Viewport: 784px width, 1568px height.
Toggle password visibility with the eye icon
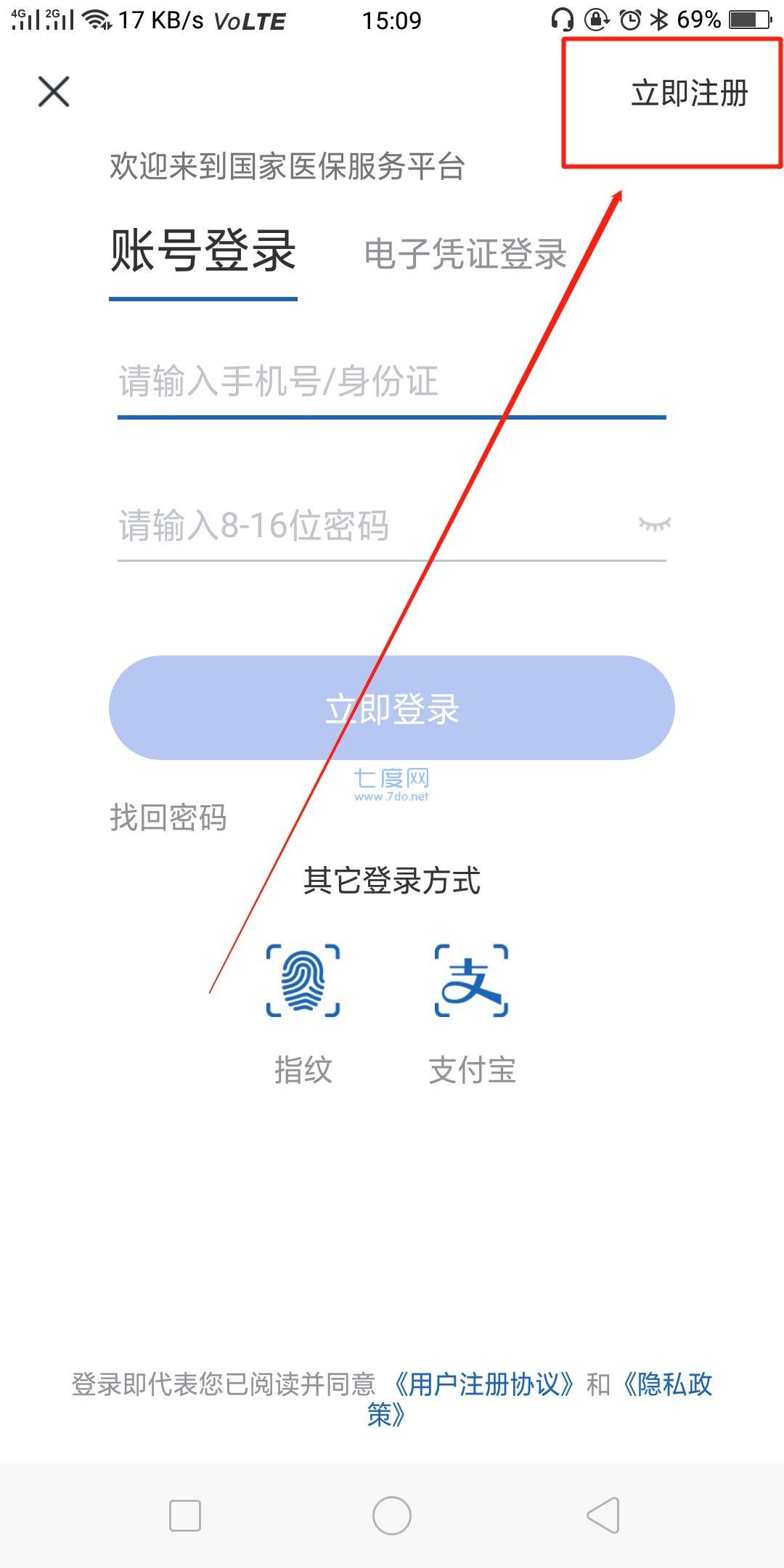pyautogui.click(x=654, y=524)
